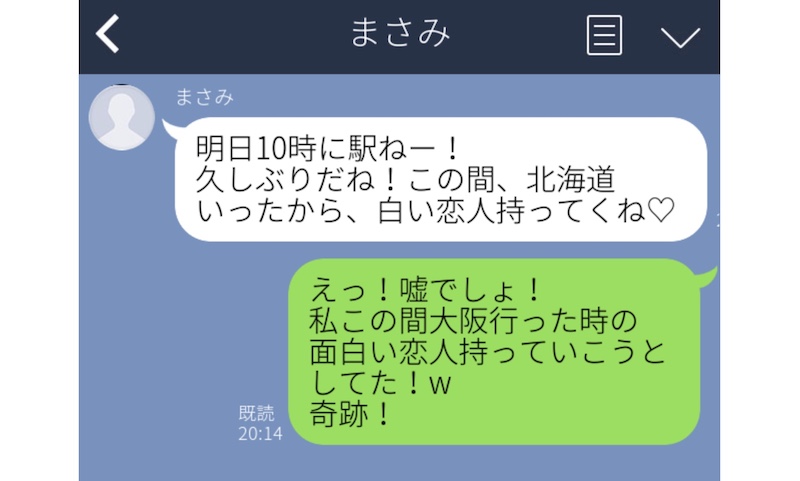Go back from the まさみ chat

pyautogui.click(x=108, y=35)
